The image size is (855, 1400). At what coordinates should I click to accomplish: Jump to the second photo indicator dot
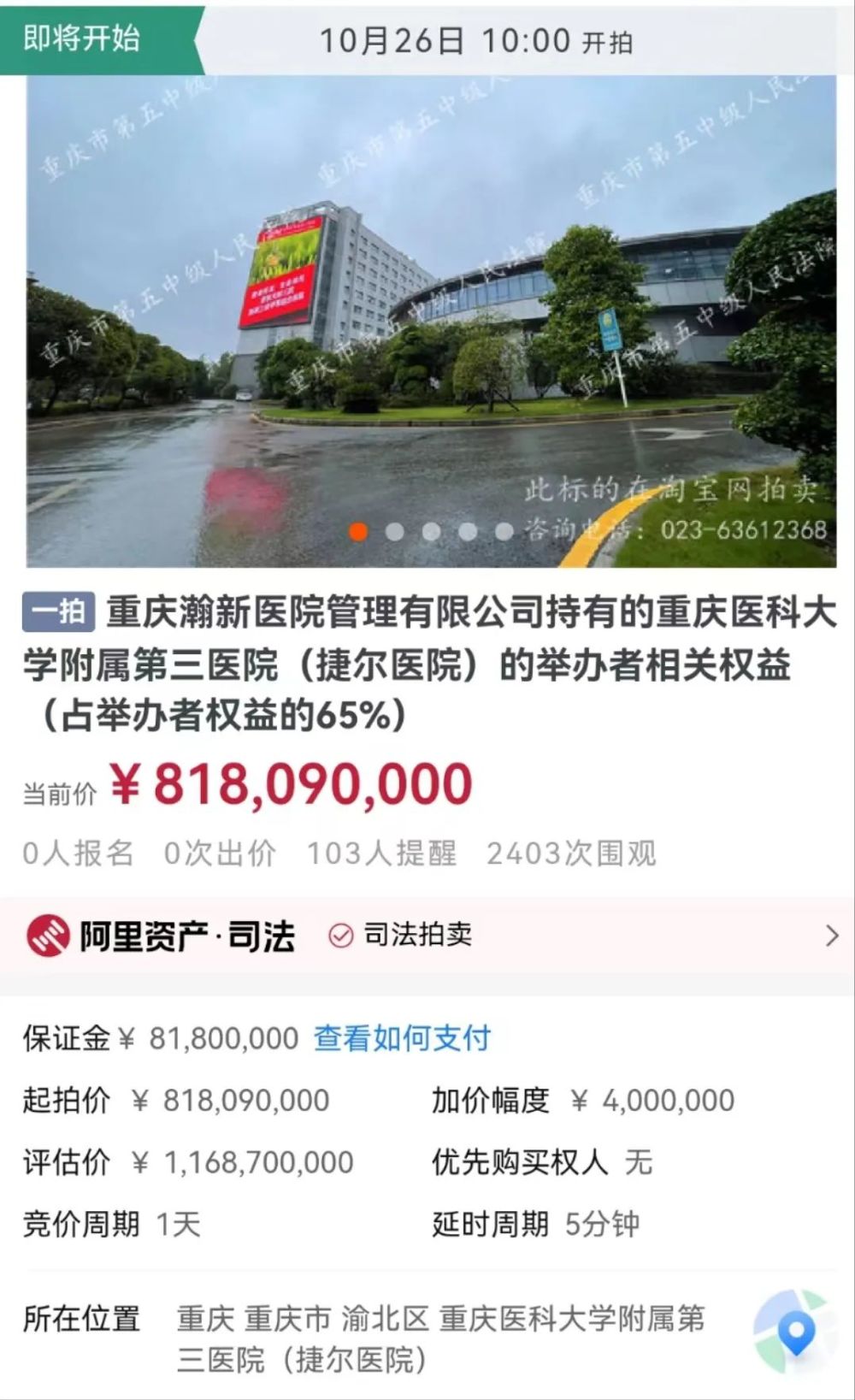[394, 532]
